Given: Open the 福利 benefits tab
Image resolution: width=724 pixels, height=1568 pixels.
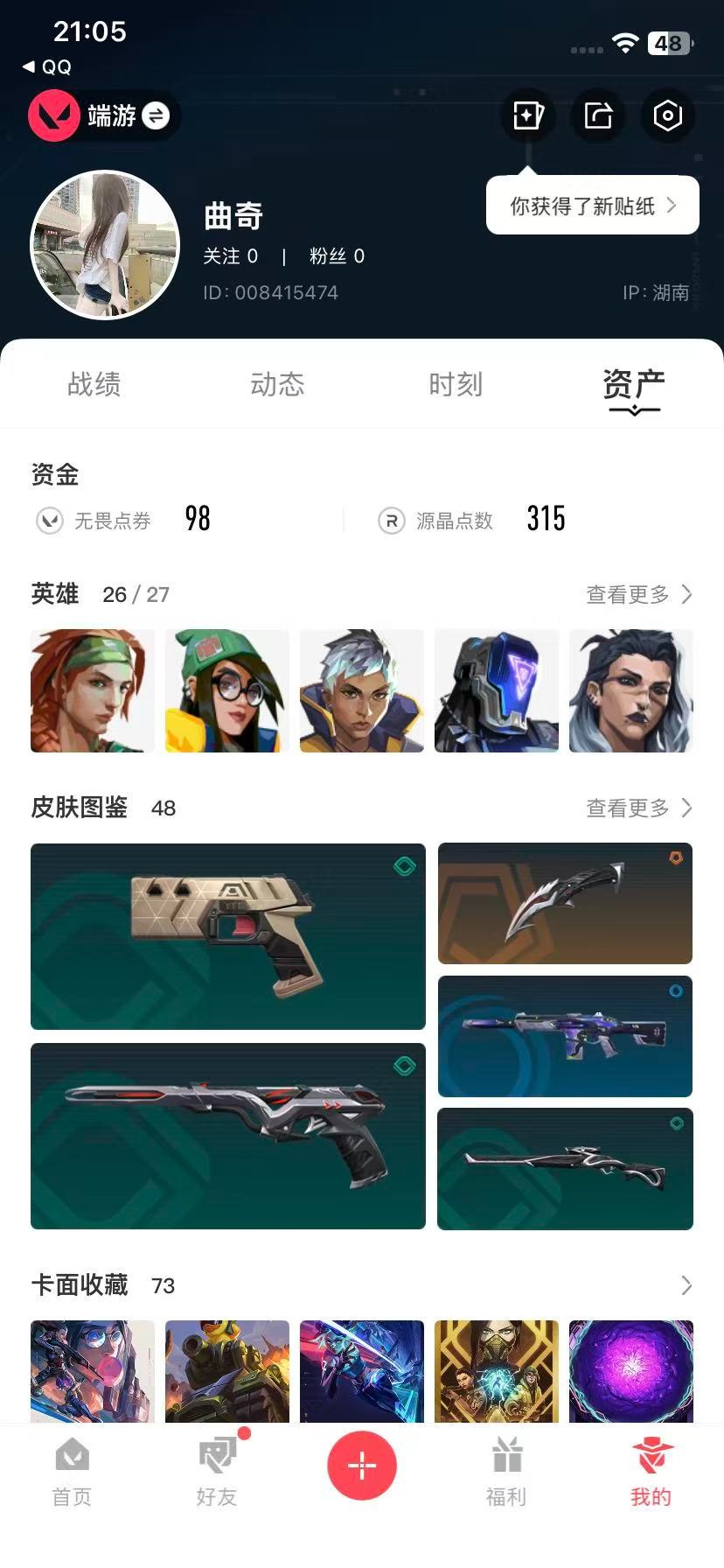Looking at the screenshot, I should tap(506, 1472).
